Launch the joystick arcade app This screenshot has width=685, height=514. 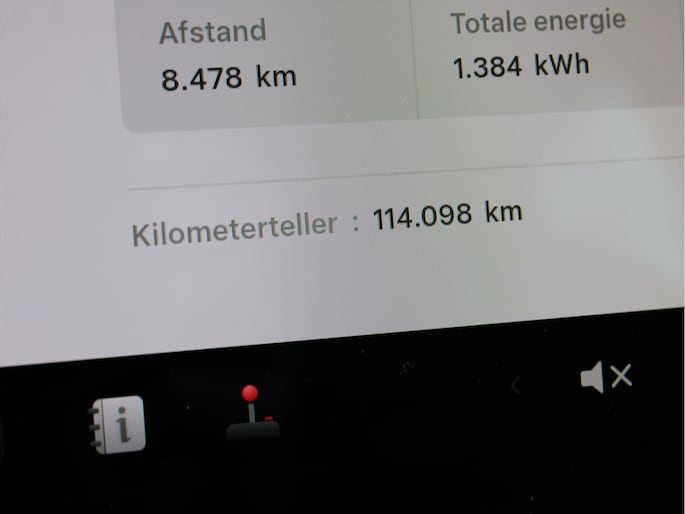[x=252, y=414]
